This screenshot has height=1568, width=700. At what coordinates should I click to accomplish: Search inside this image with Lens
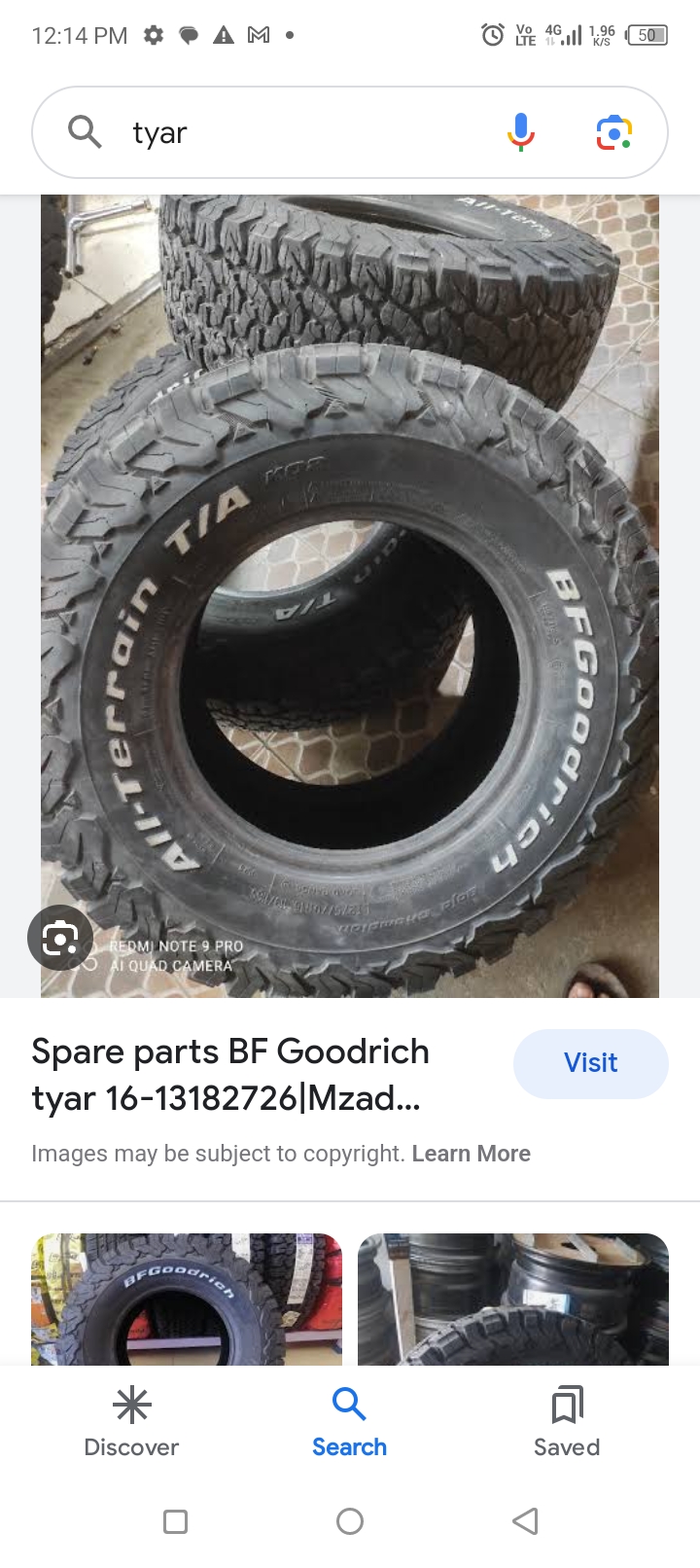click(x=60, y=939)
